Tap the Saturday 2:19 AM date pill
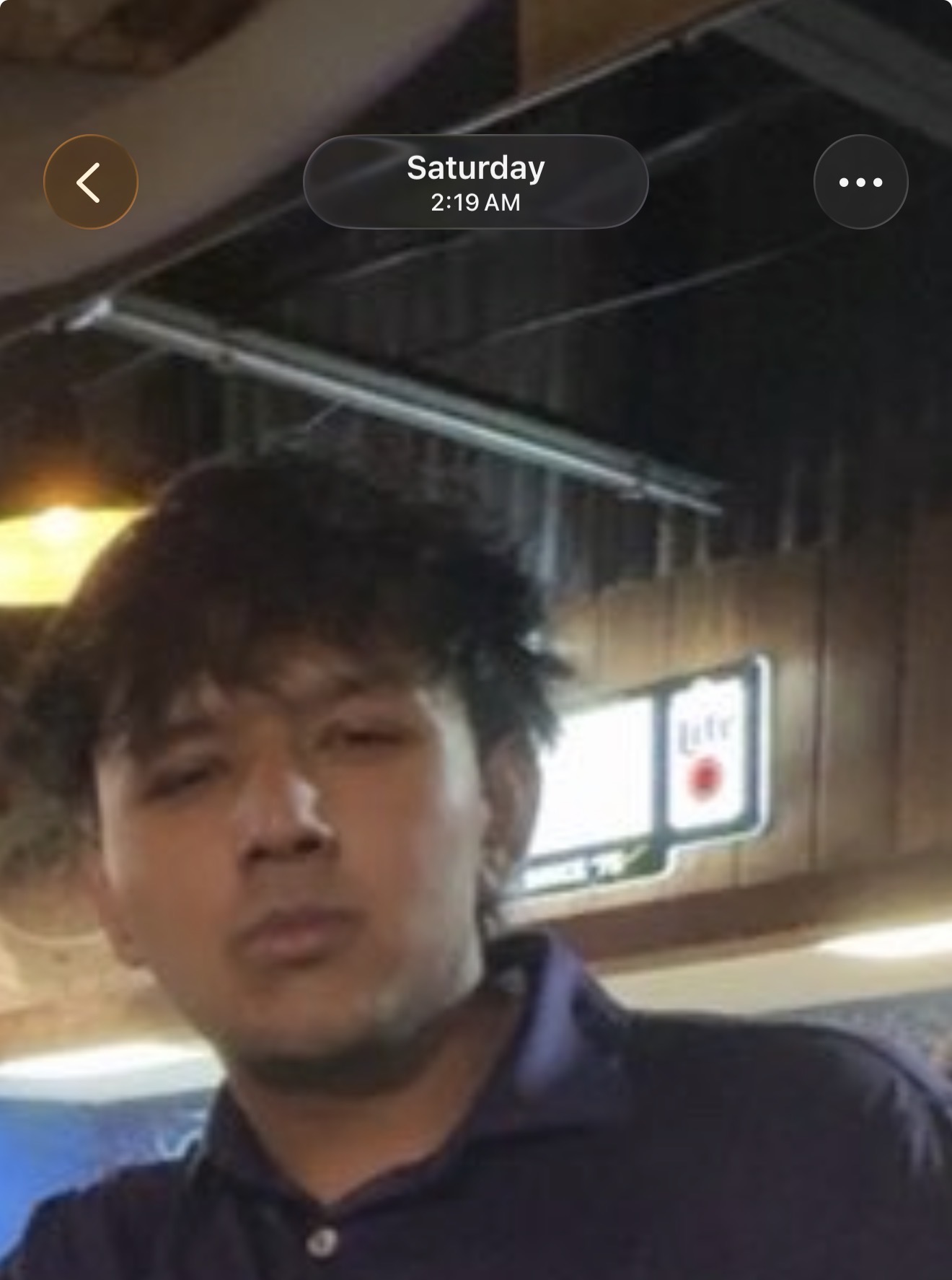Image resolution: width=952 pixels, height=1280 pixels. [x=475, y=182]
